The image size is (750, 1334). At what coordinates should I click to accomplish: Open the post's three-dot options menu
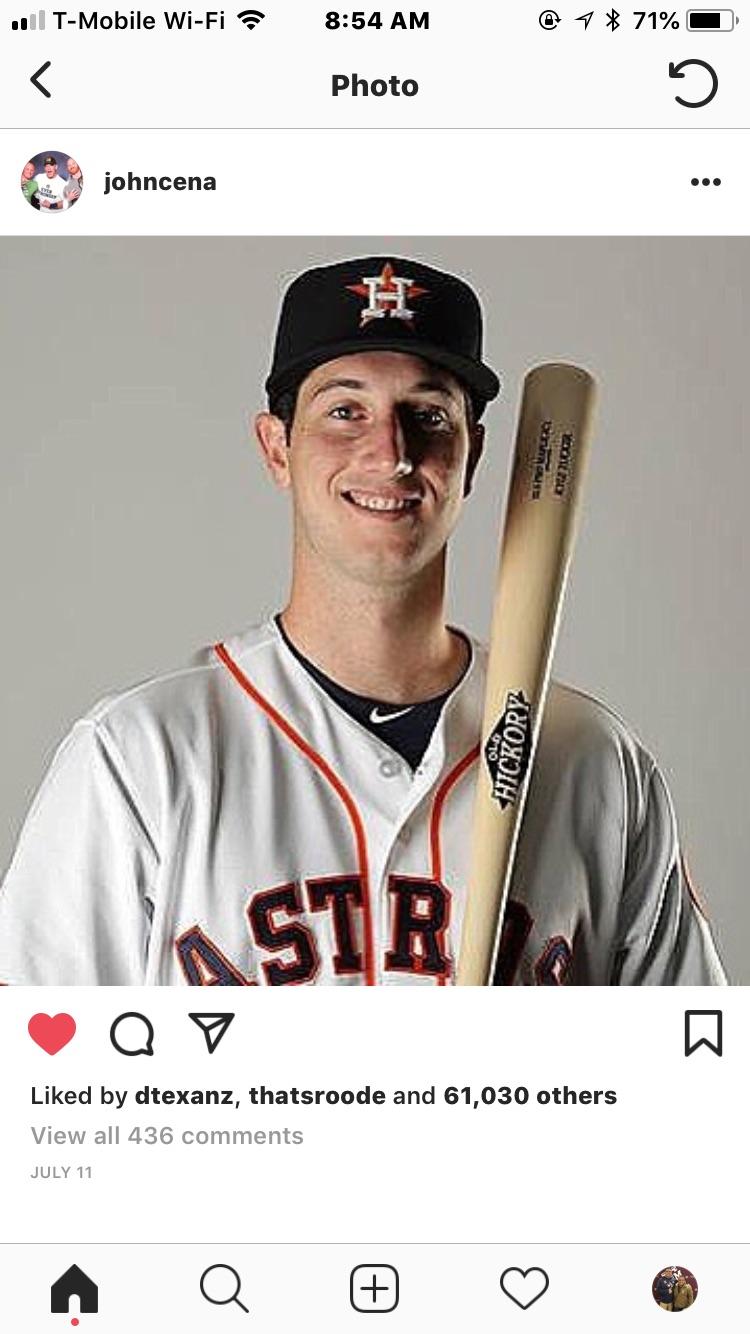(x=705, y=182)
